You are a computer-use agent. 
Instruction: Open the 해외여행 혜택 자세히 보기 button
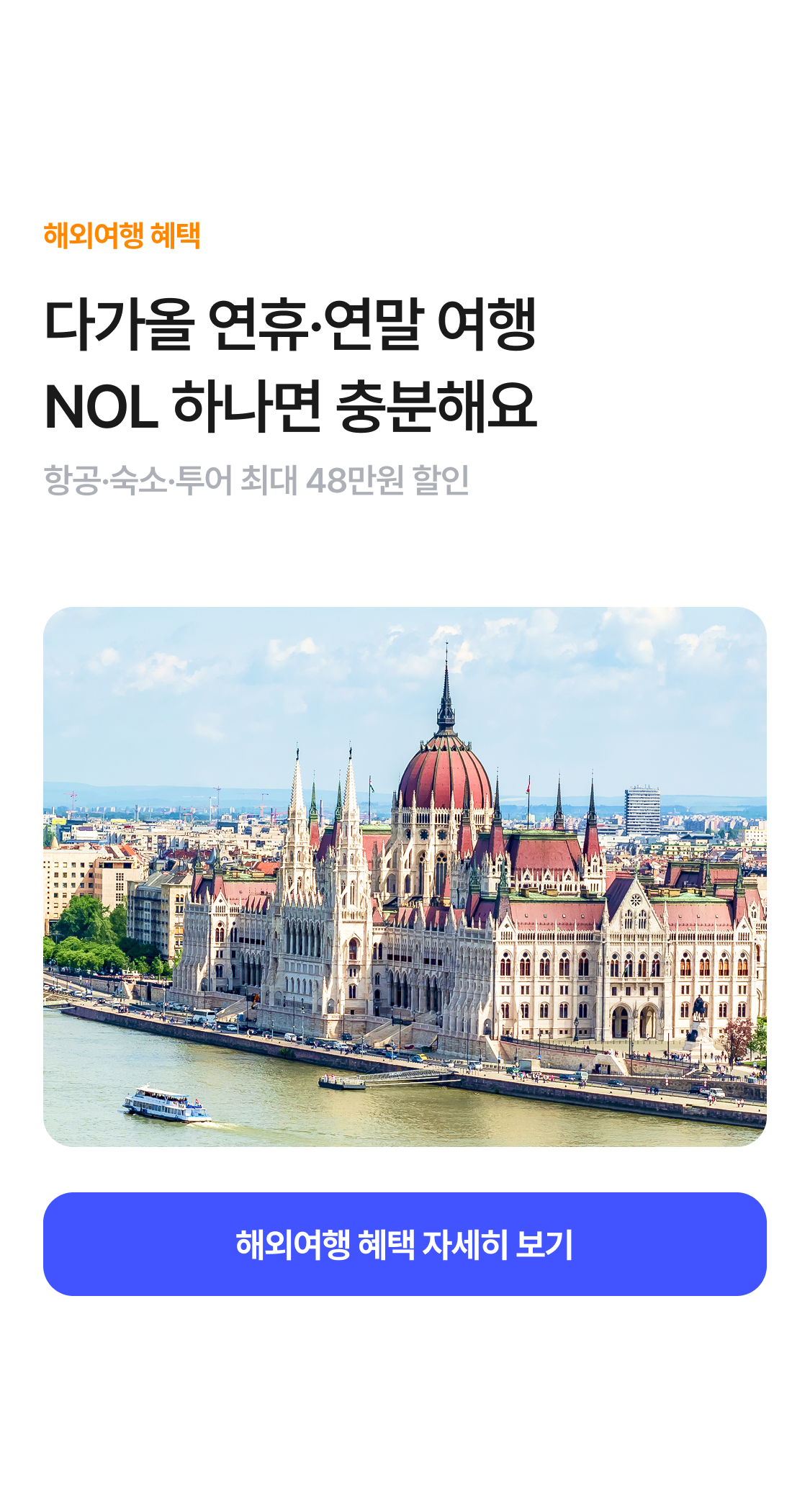405,1244
